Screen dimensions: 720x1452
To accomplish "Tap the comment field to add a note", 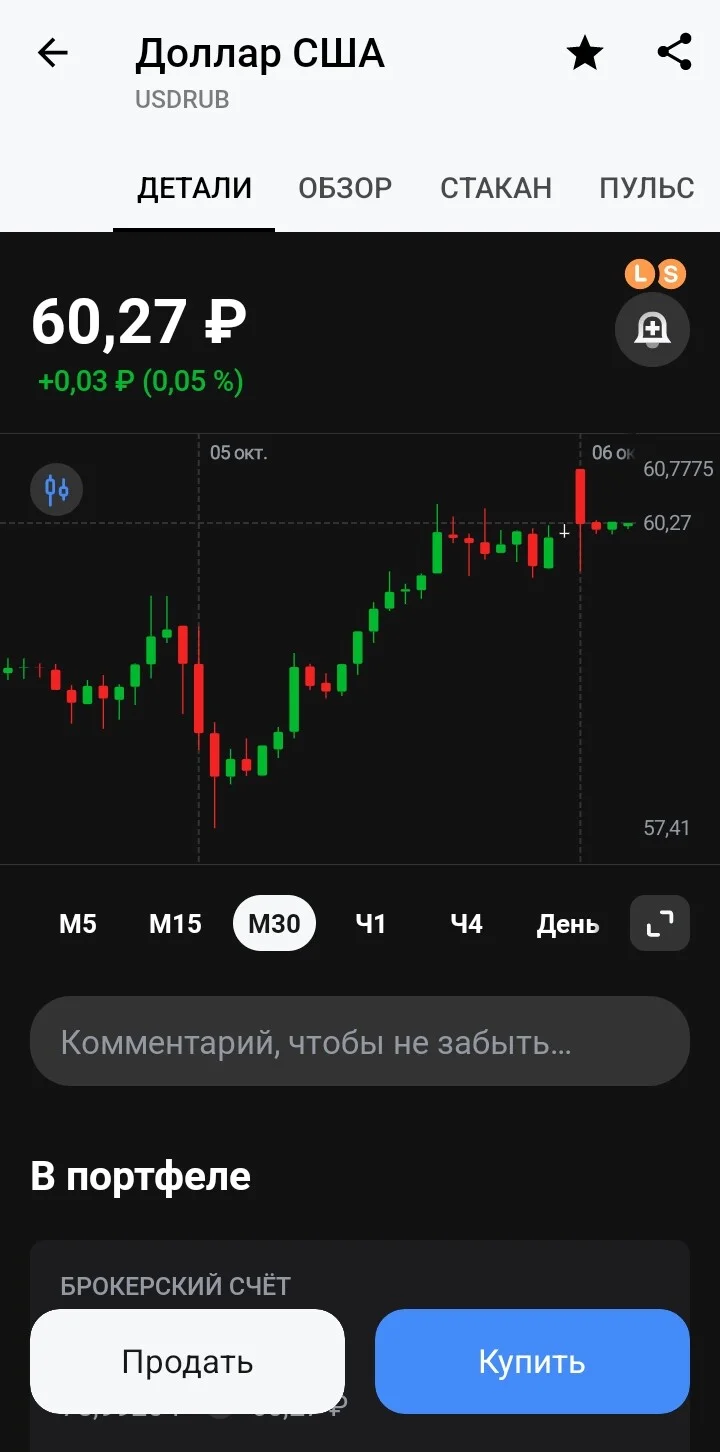I will [360, 1042].
